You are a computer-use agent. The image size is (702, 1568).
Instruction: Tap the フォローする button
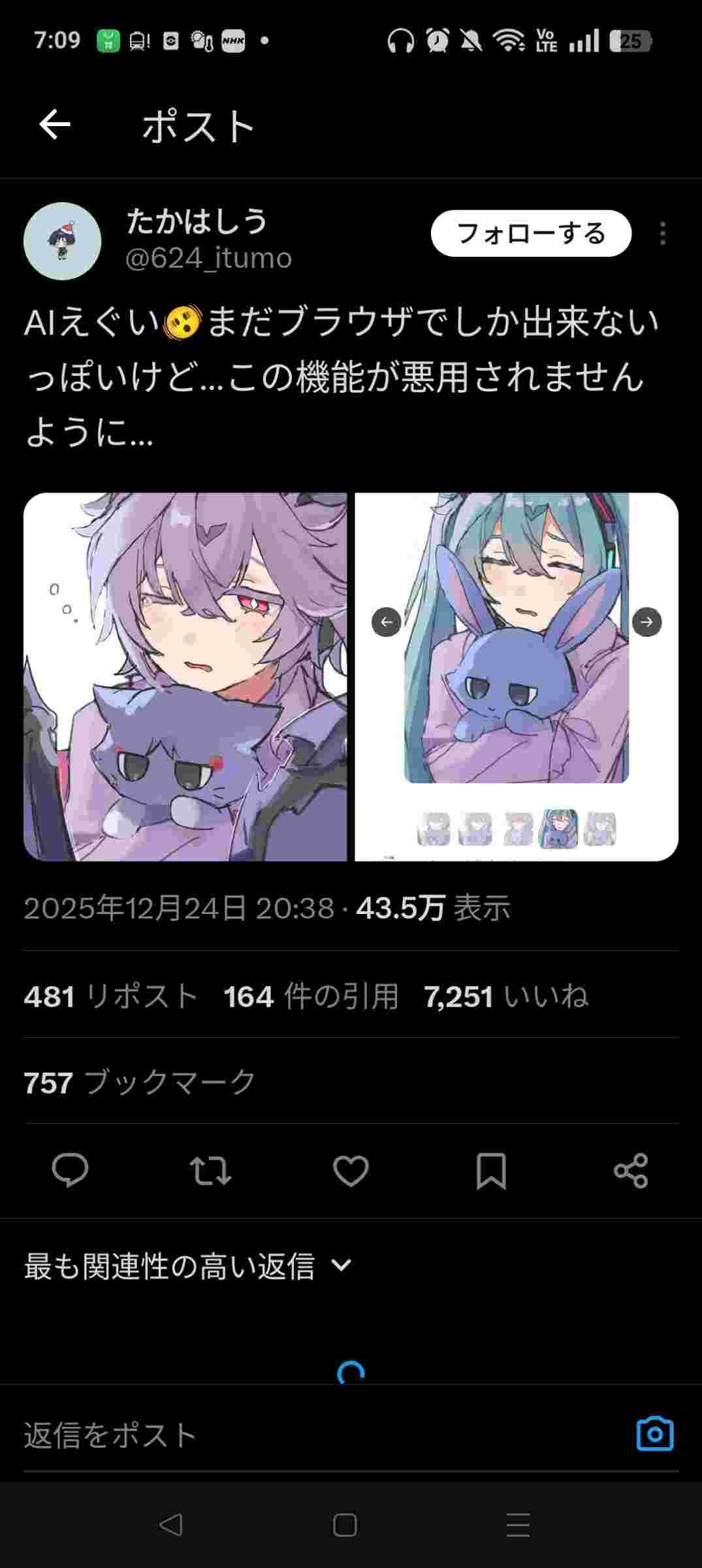pyautogui.click(x=531, y=233)
